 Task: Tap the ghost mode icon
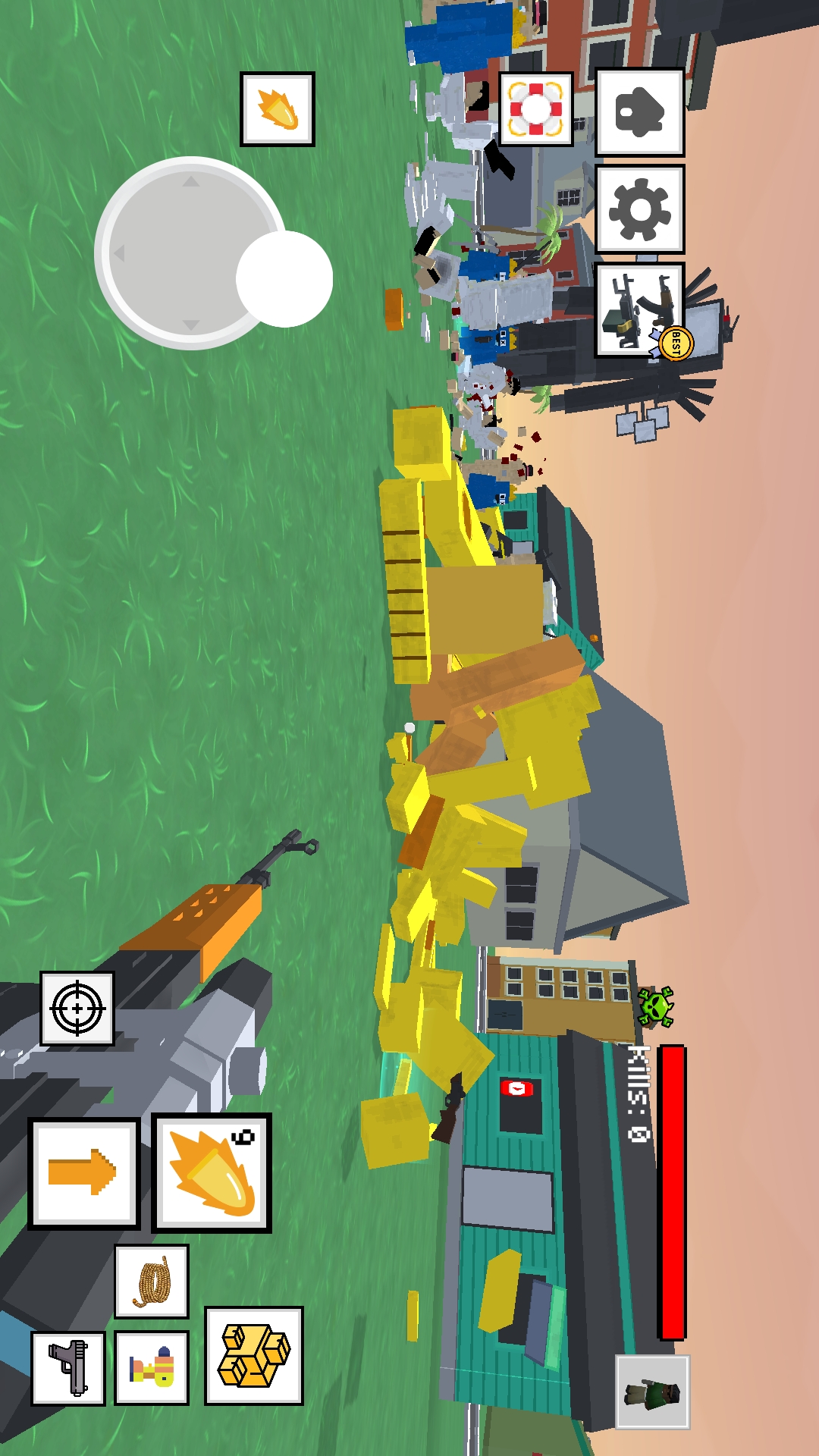[640, 112]
